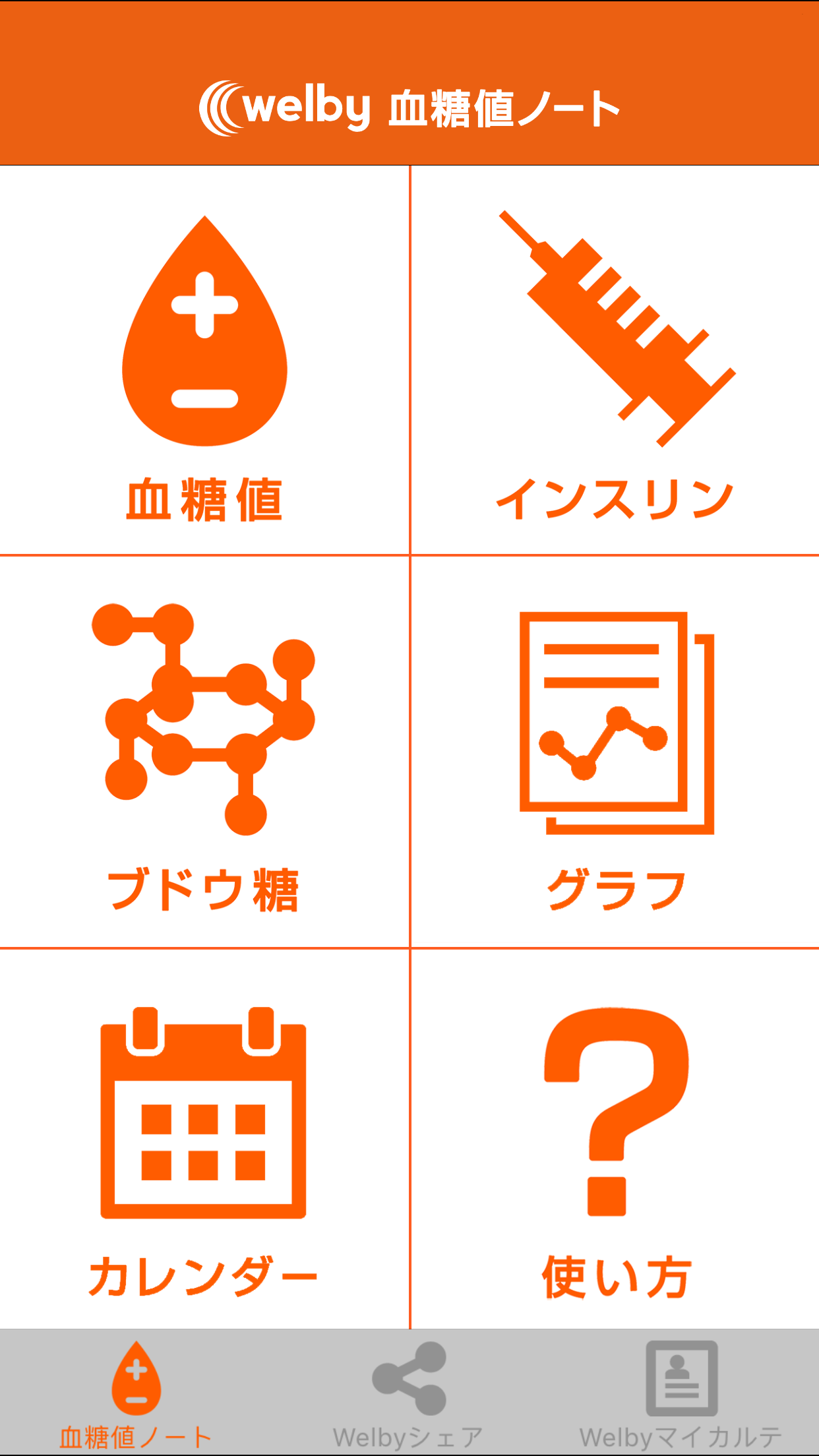Select the 血糖値ノート tab
Viewport: 819px width, 1456px height.
click(x=136, y=1391)
